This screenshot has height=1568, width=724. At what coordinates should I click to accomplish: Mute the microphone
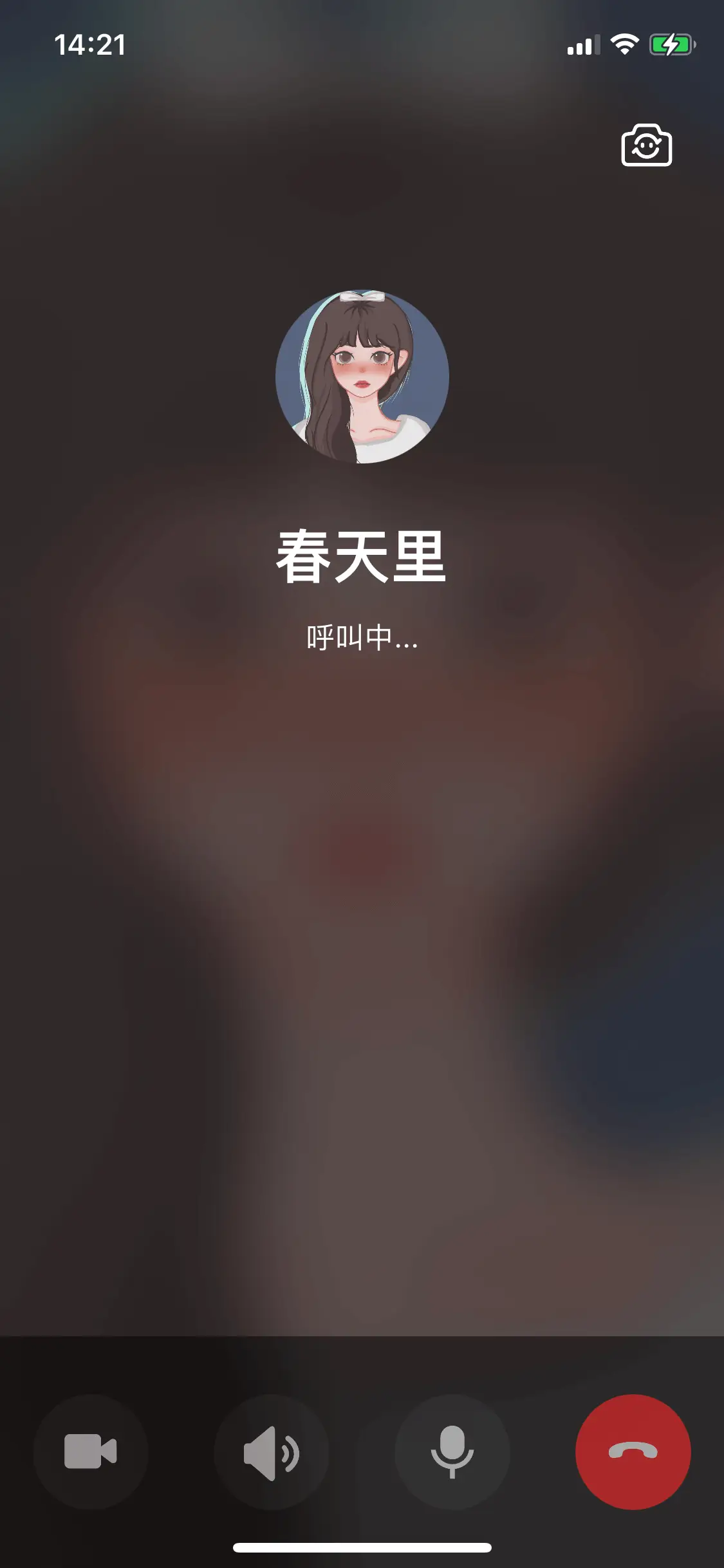click(452, 1452)
